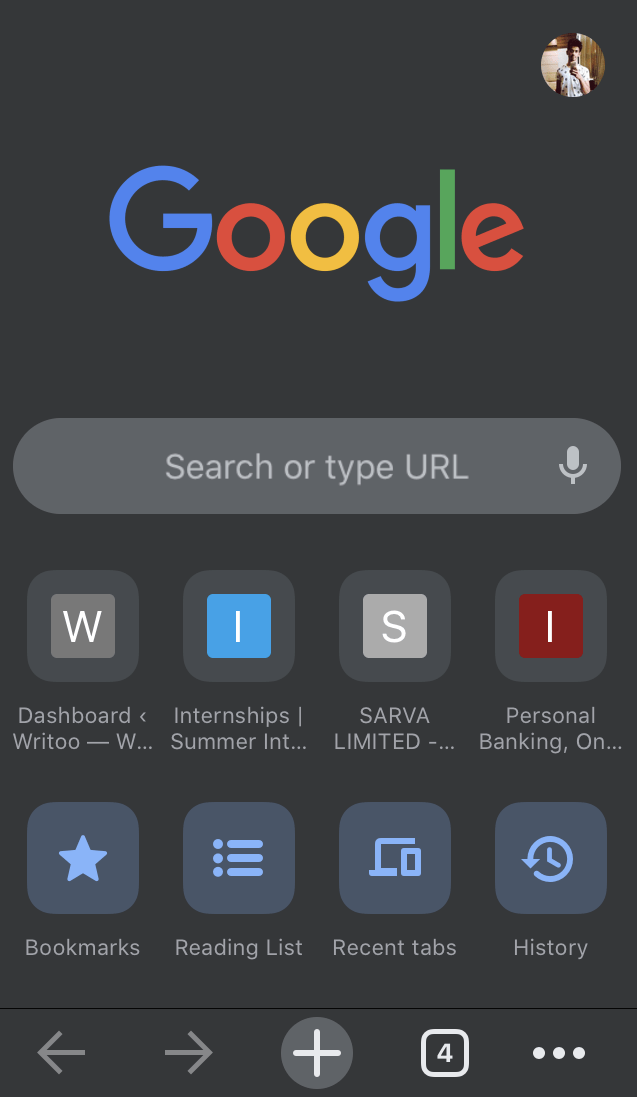Open the tab switcher showing 4 tabs

pos(445,1053)
